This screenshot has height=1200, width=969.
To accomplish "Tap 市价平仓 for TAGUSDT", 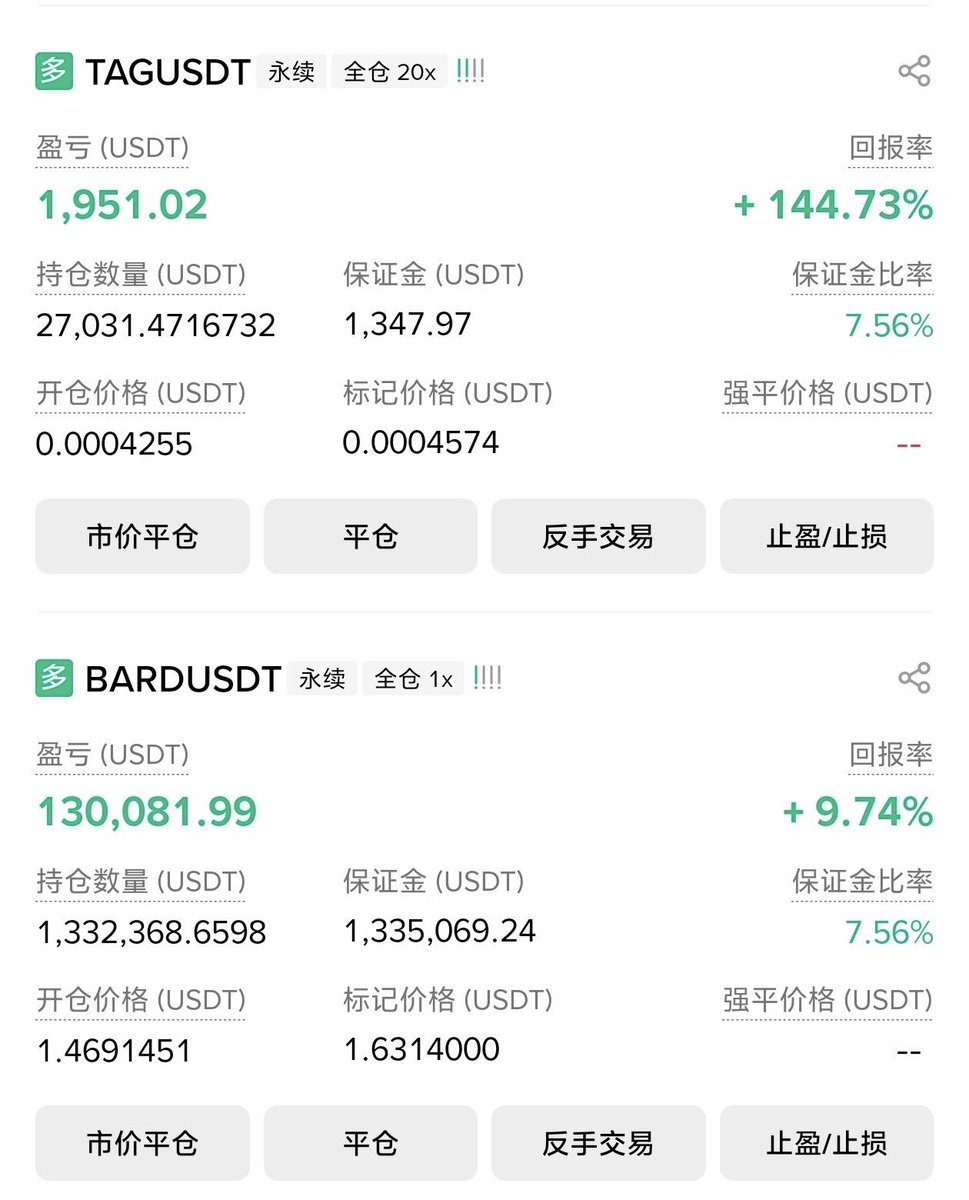I will coord(142,537).
